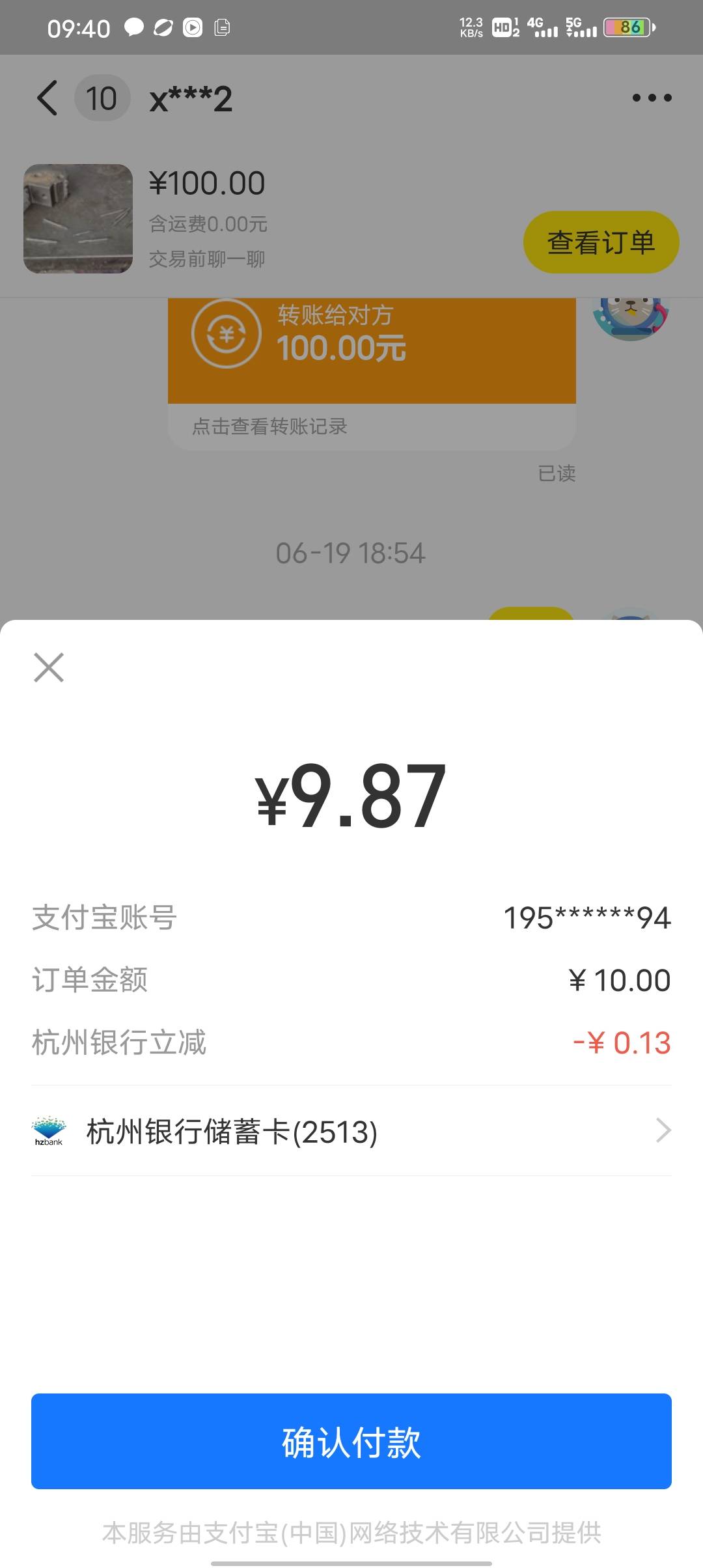Close the payment confirmation sheet
Image resolution: width=703 pixels, height=1568 pixels.
(49, 667)
